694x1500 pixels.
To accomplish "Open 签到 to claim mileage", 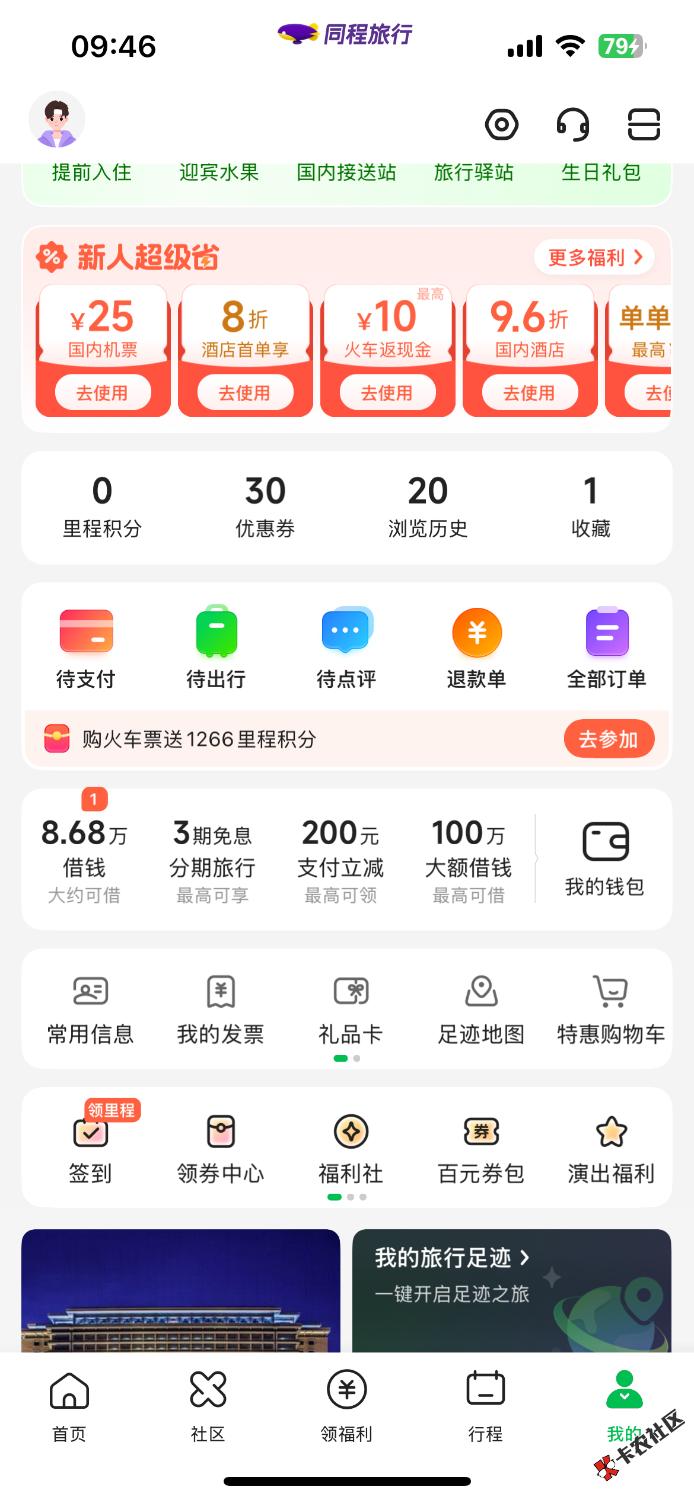I will [91, 1148].
